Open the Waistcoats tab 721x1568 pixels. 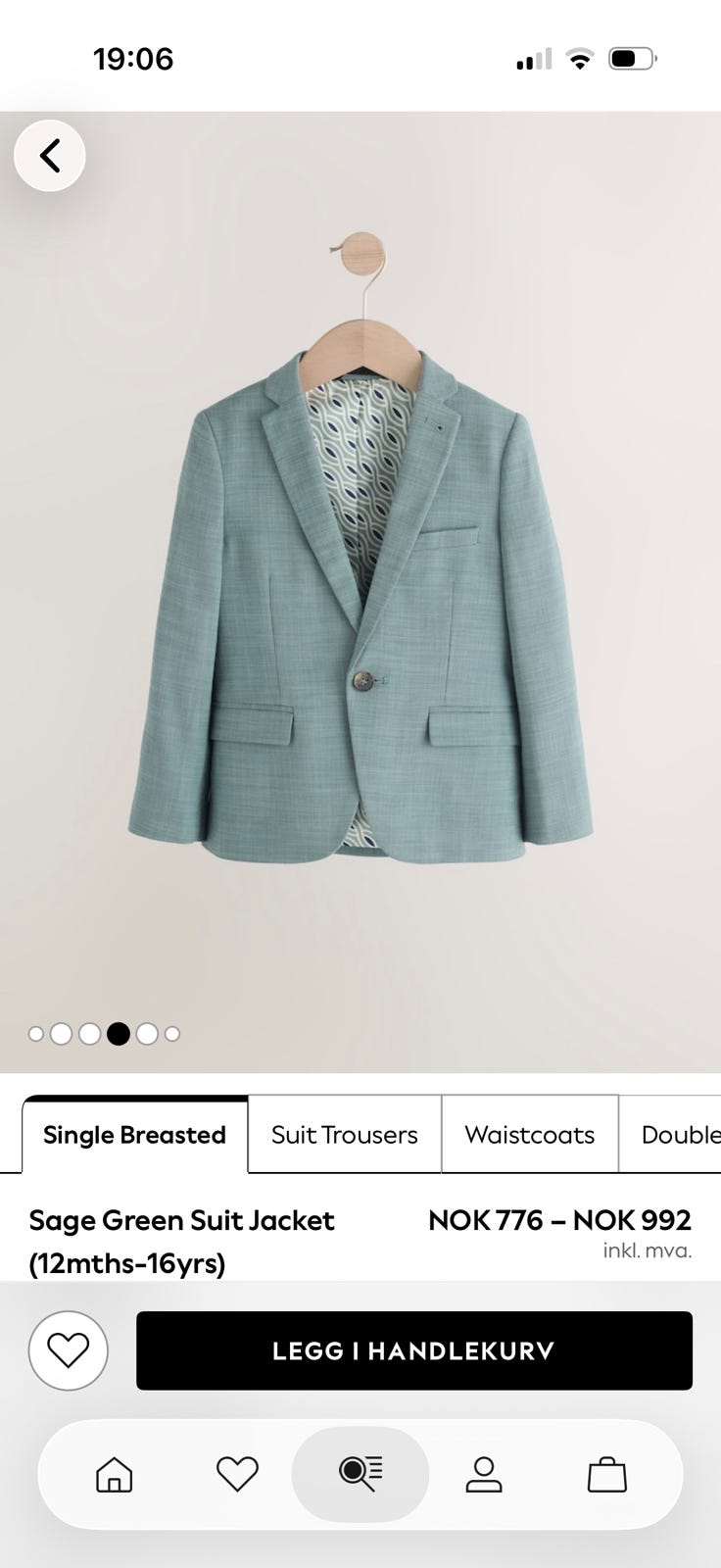(x=530, y=1135)
